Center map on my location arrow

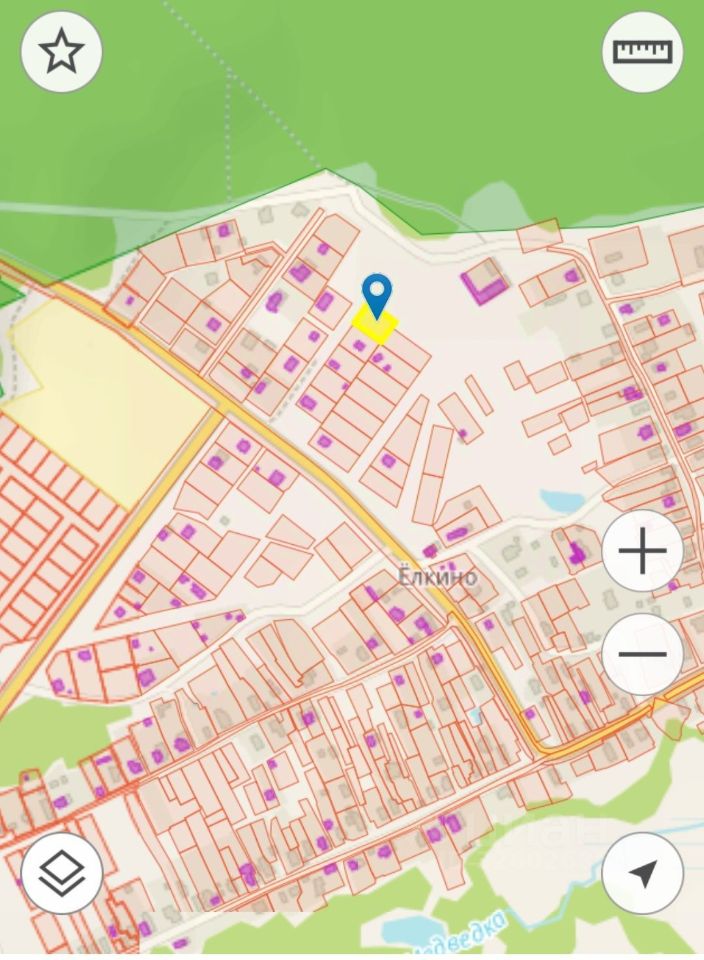(642, 873)
